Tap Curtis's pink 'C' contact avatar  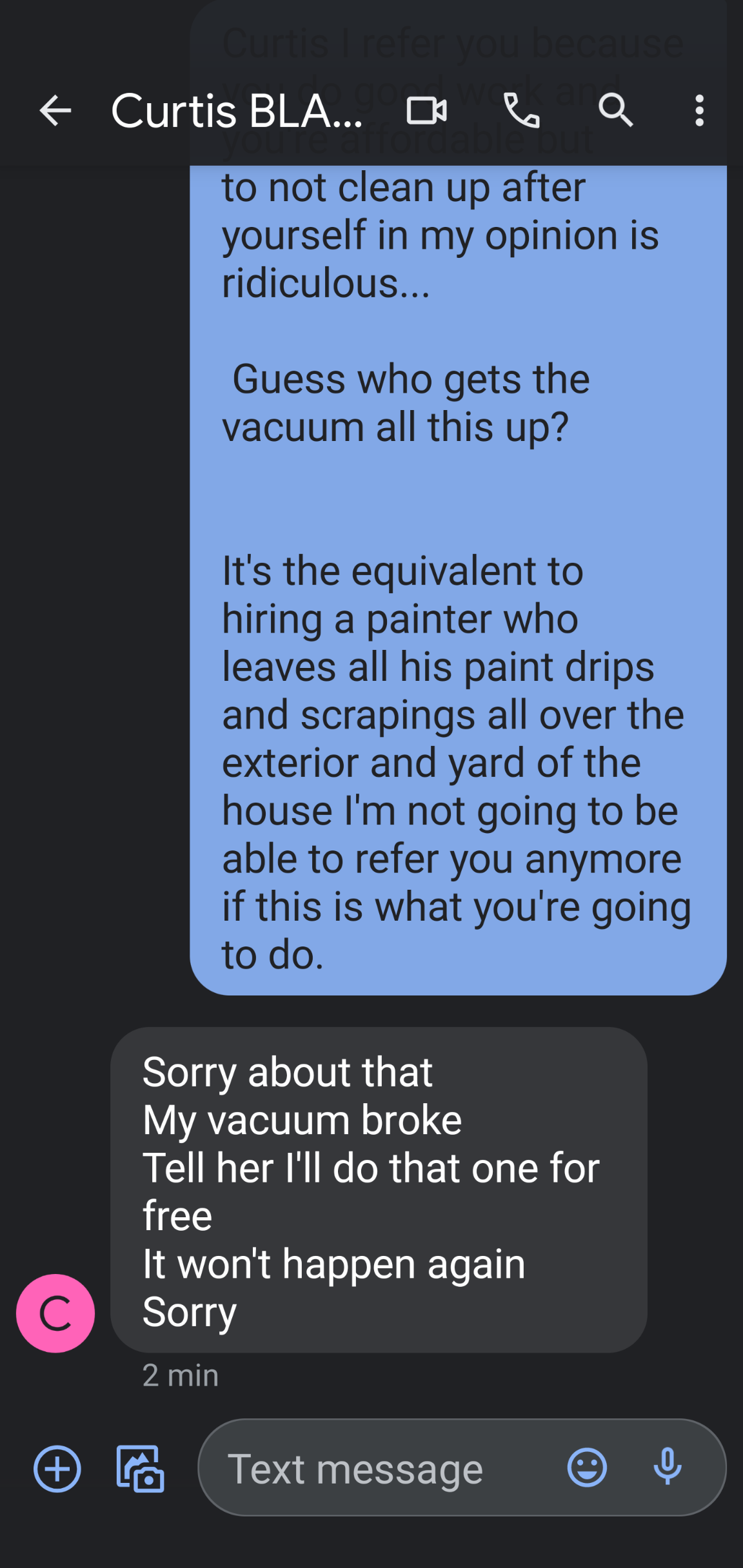click(55, 1313)
